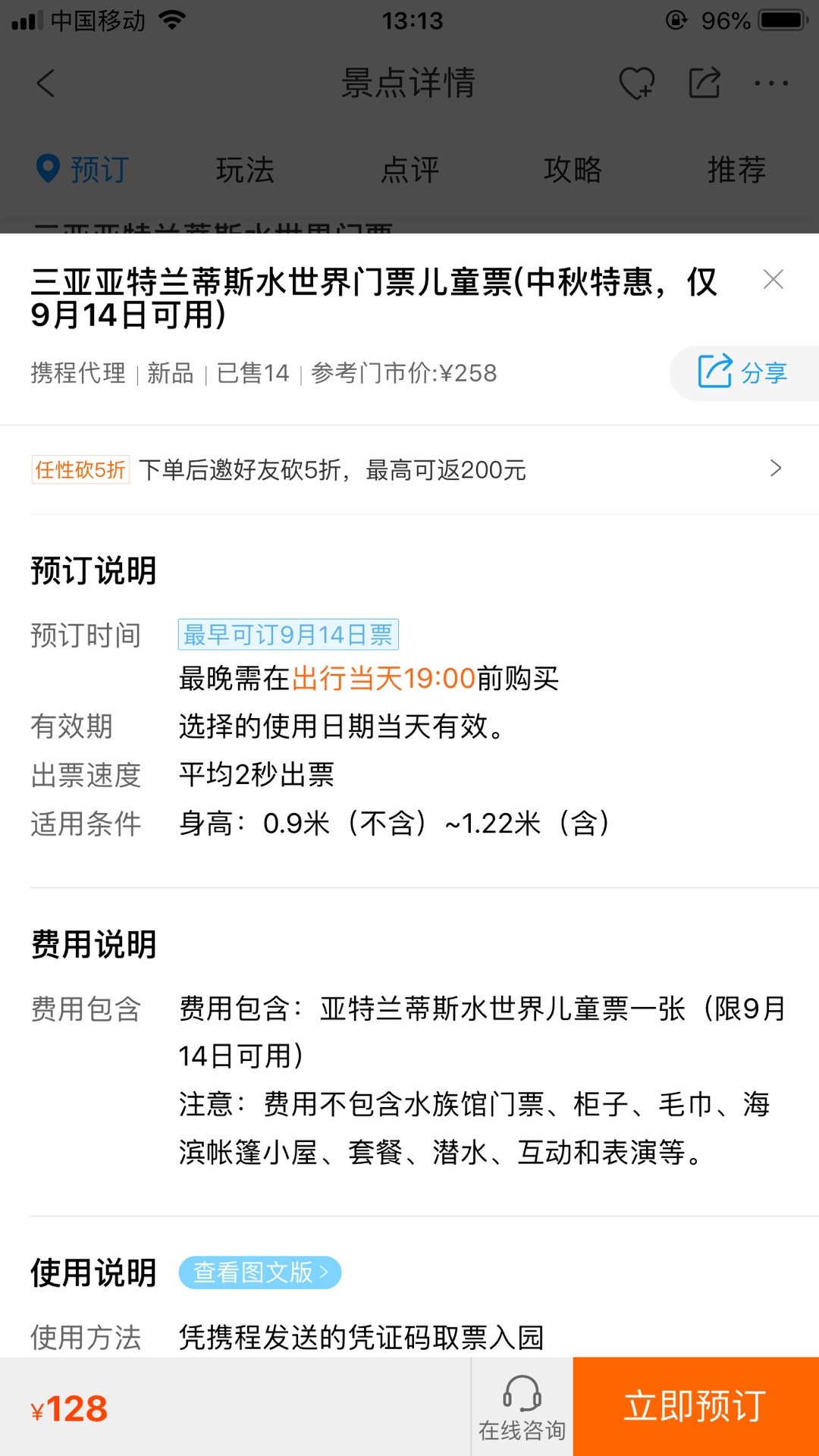The width and height of the screenshot is (819, 1456).
Task: Open the 任性砍5折 promotion row
Action: tap(409, 469)
